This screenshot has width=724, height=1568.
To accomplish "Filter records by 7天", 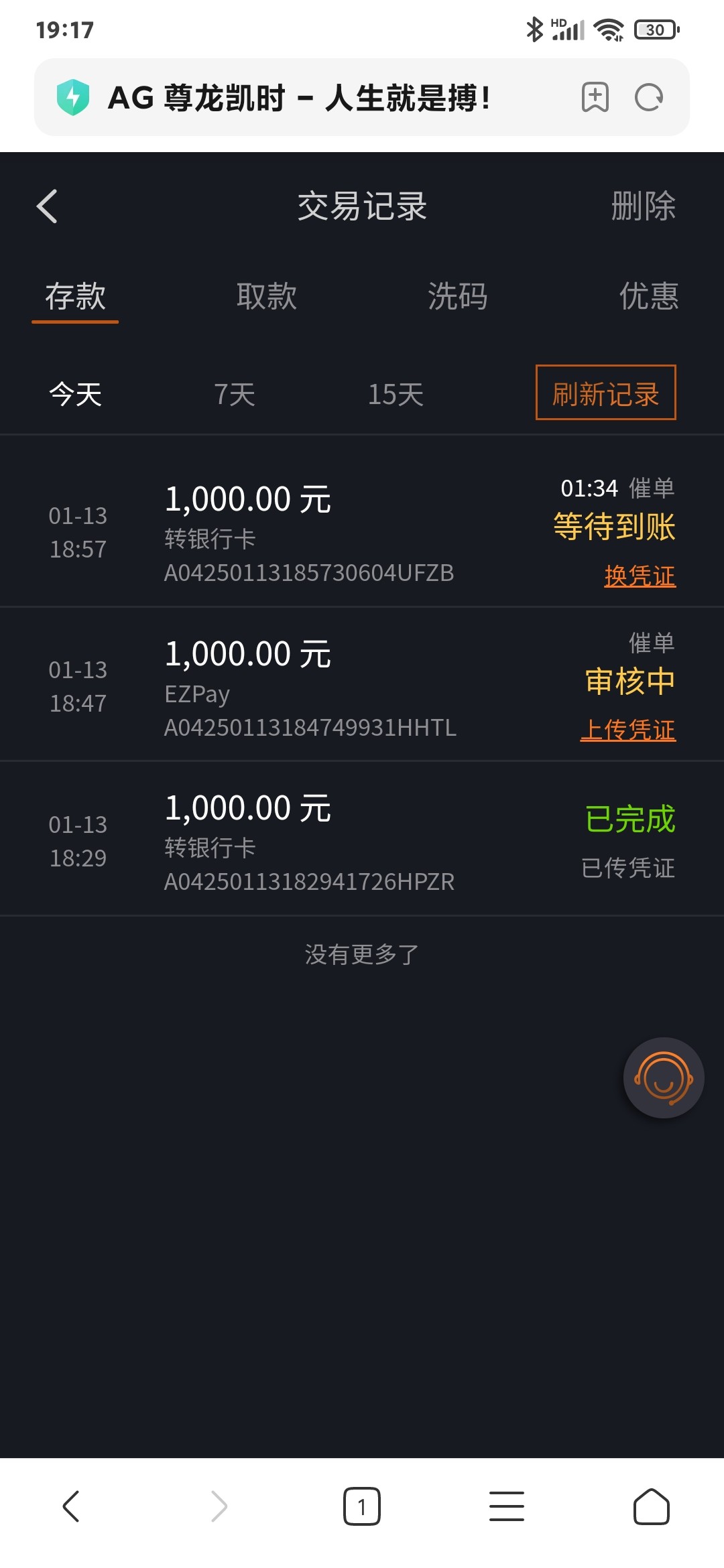I will 235,394.
